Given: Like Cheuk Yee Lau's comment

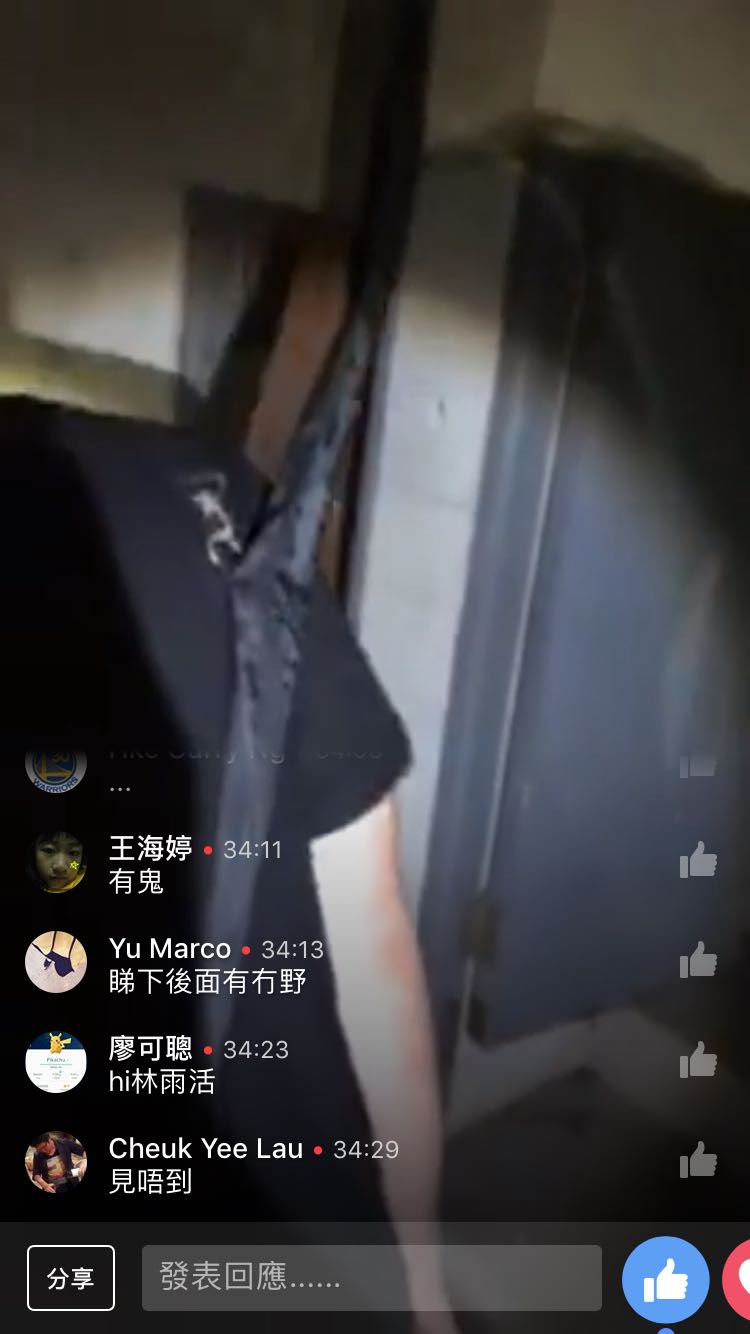Looking at the screenshot, I should 698,1160.
